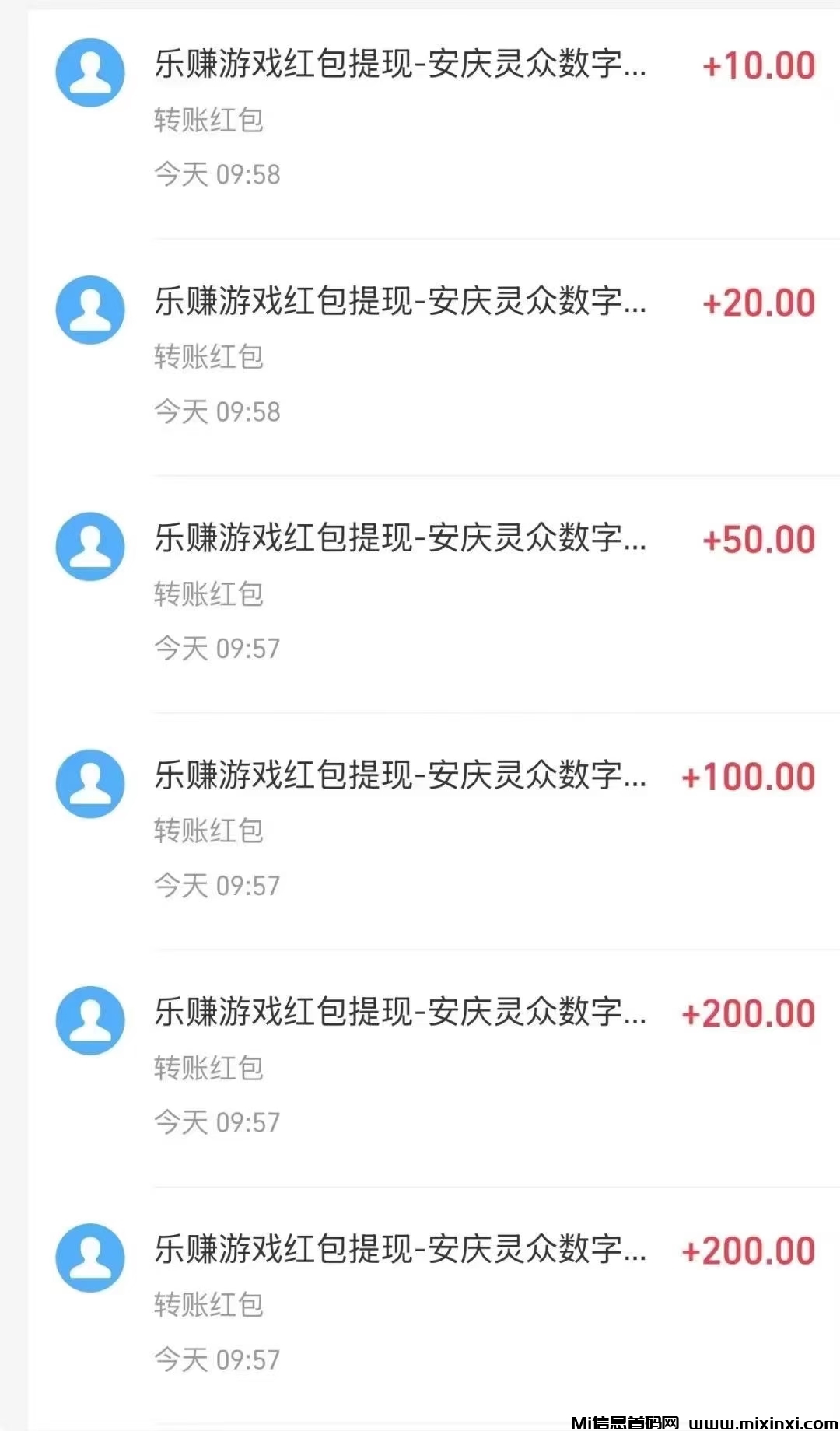Click the 转账红包 label under the +50.00 entry

click(210, 595)
